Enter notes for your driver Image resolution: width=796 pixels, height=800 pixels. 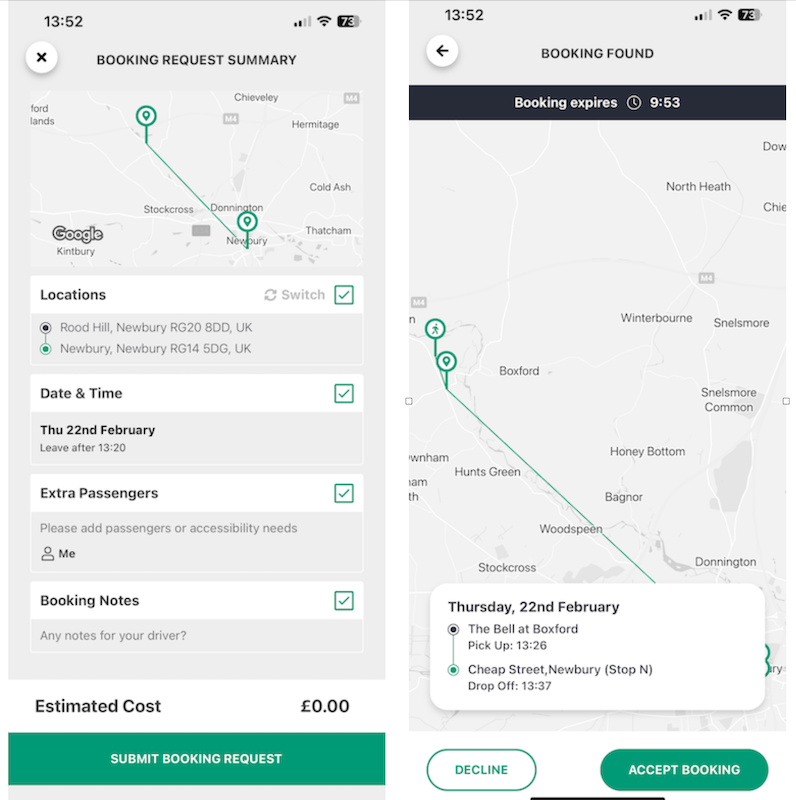pos(196,636)
